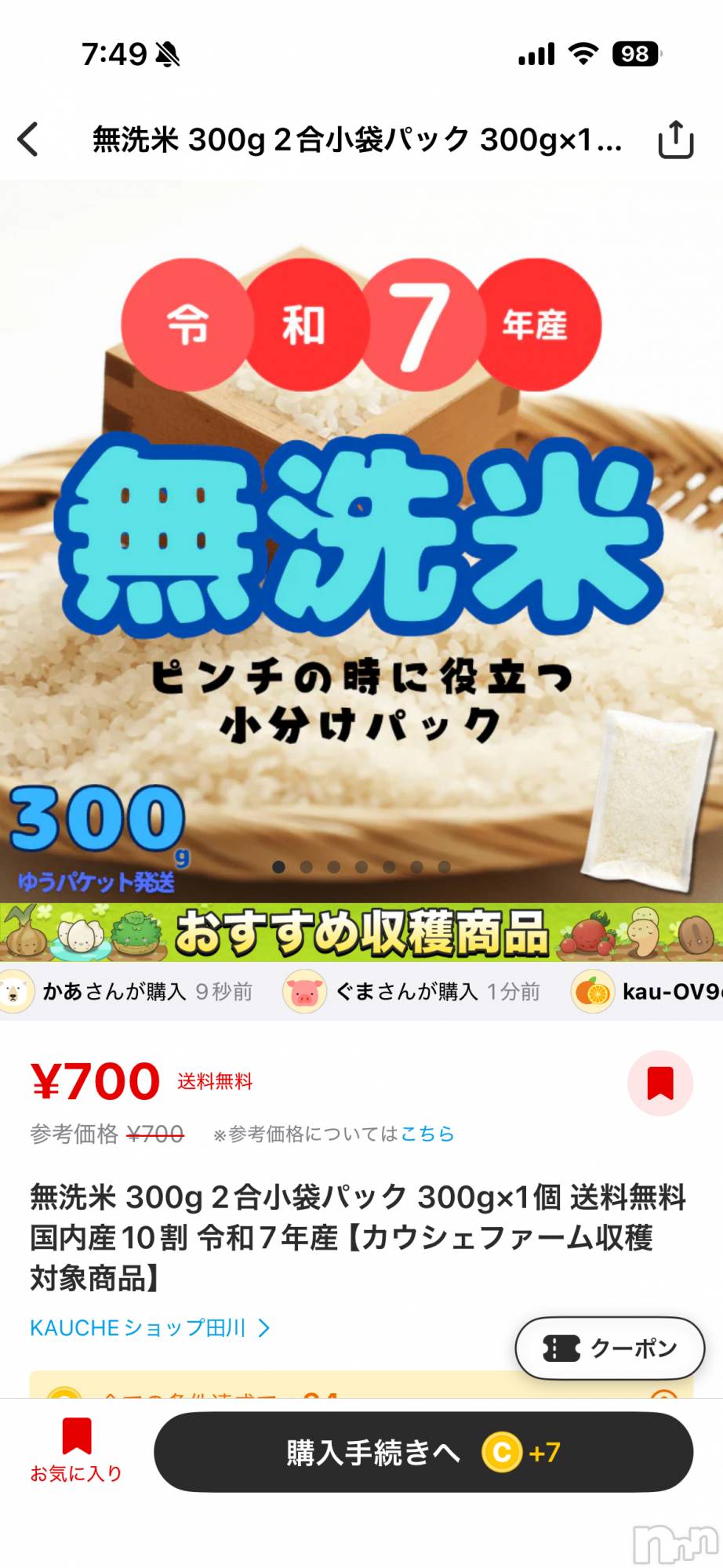Tap the back arrow icon

[x=28, y=140]
